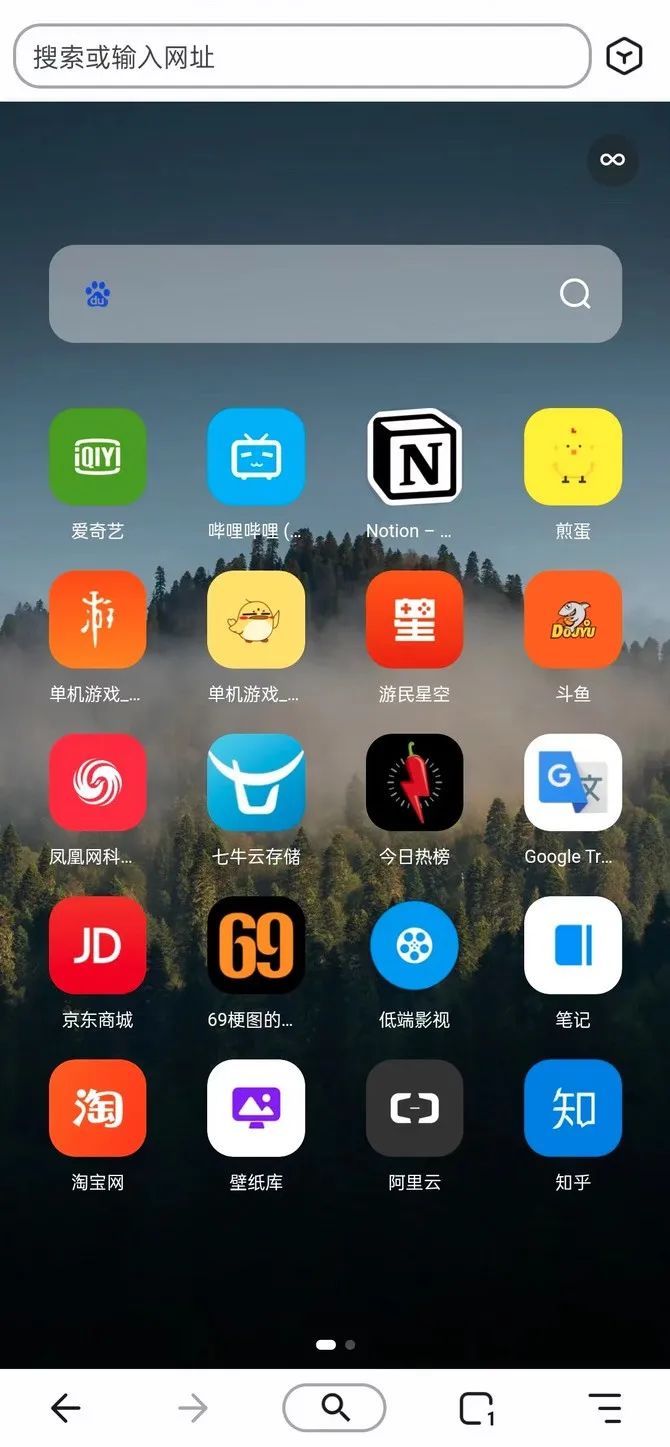
Task: Open the 京东商城 shortcut
Action: 97,946
